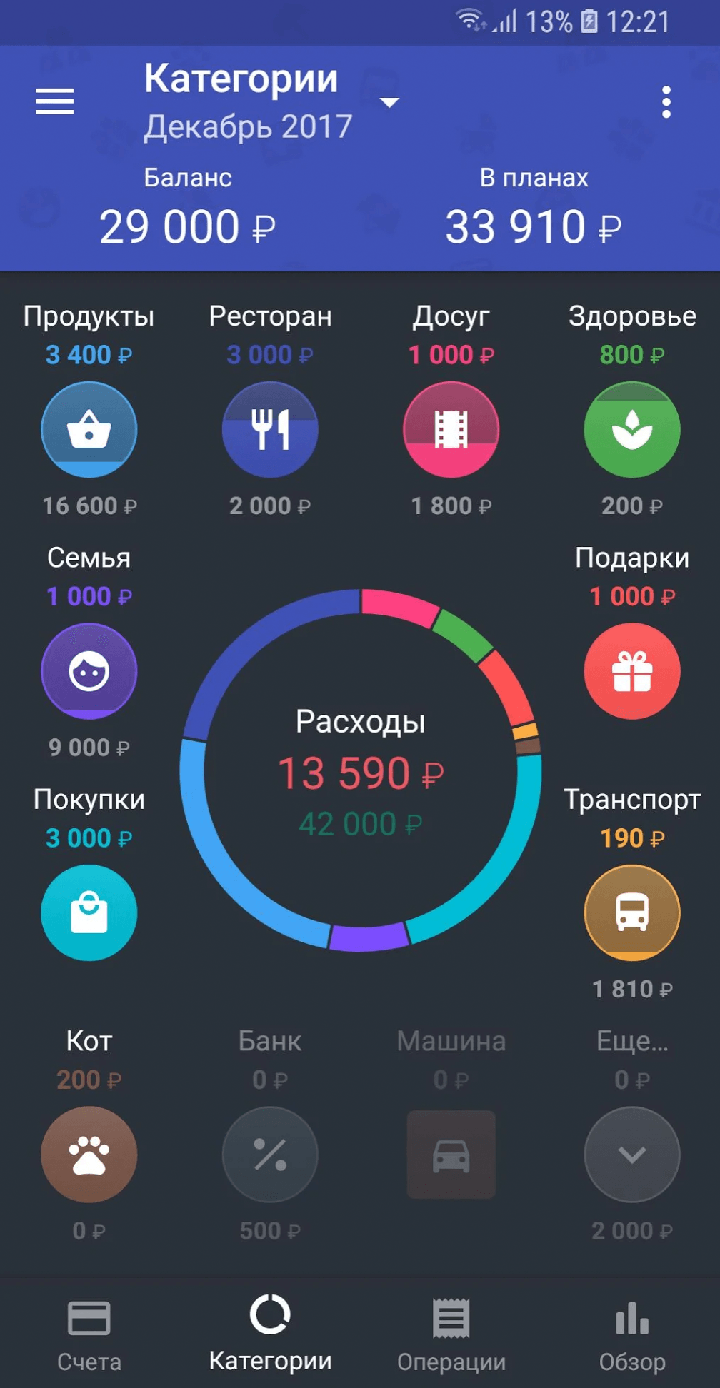Open the hamburger drawer menu

[55, 102]
